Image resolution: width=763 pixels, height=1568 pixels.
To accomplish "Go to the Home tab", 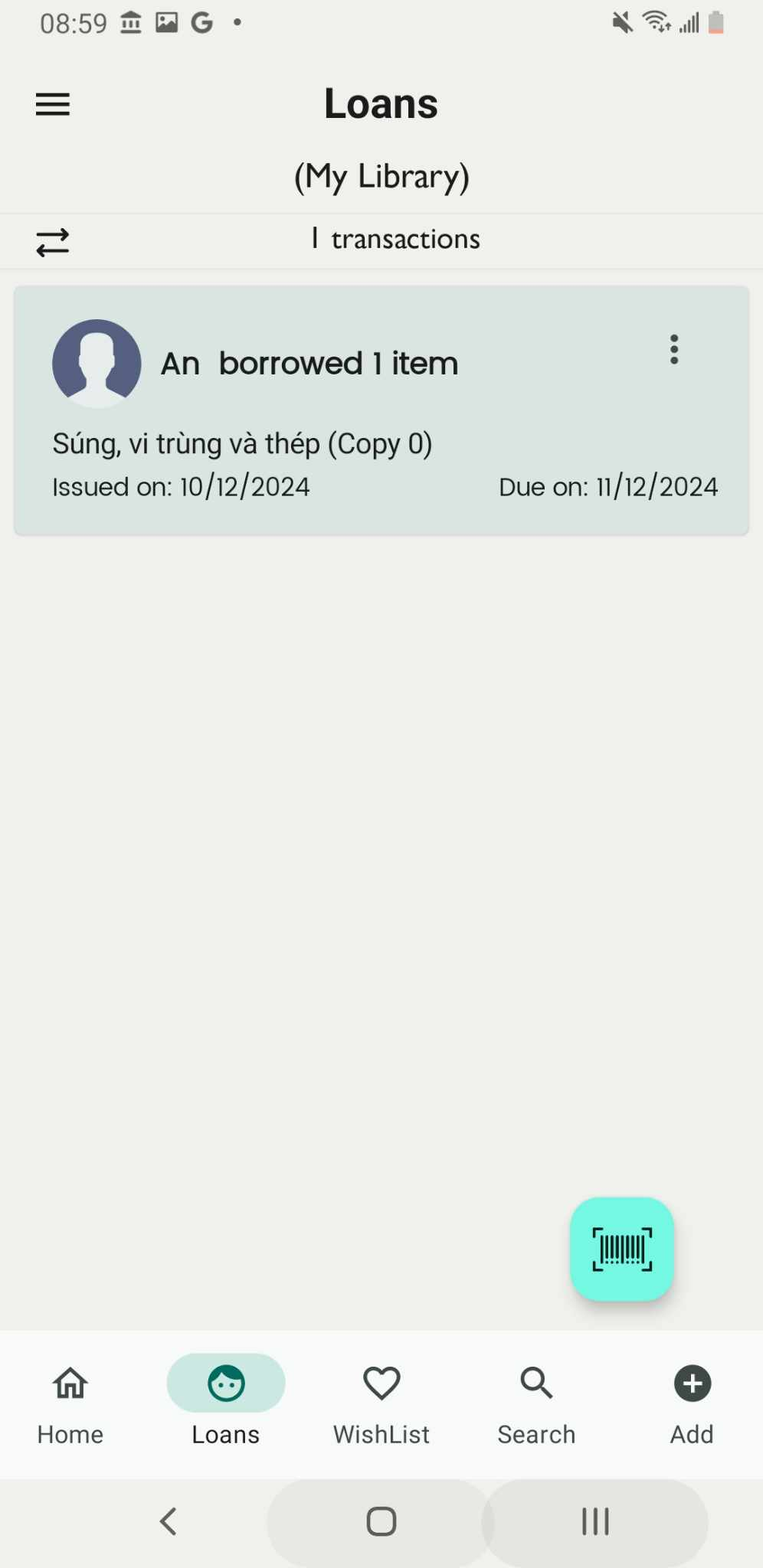I will pos(70,1406).
